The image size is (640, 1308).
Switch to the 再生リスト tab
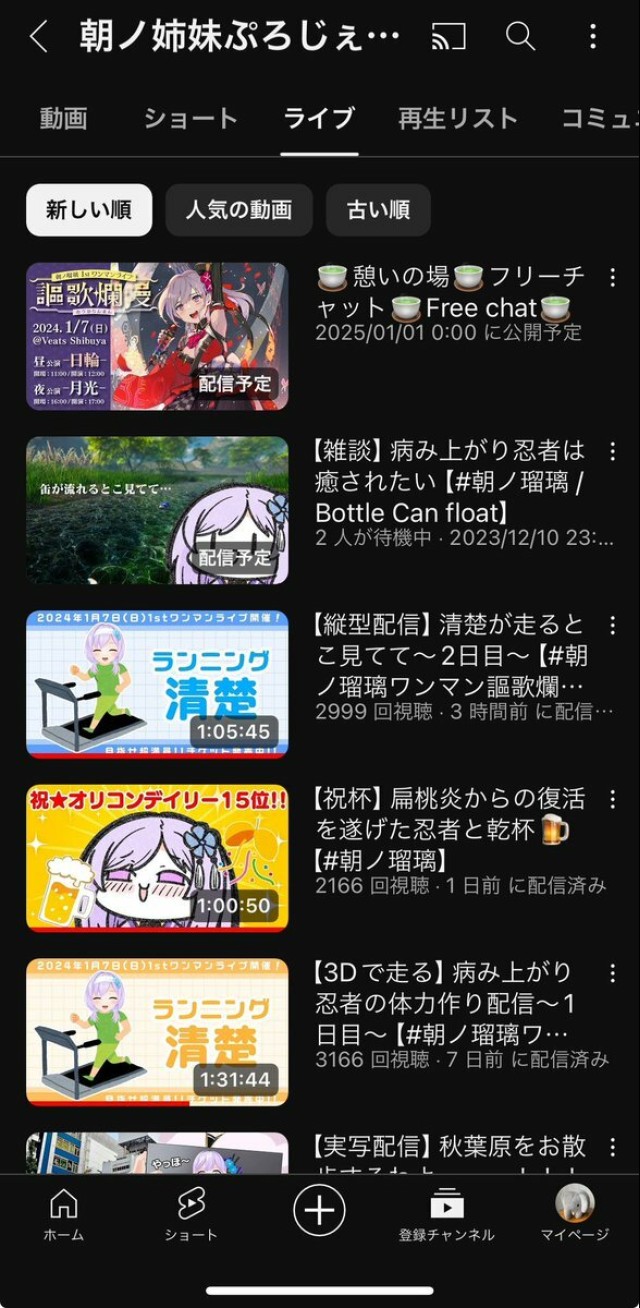click(458, 118)
